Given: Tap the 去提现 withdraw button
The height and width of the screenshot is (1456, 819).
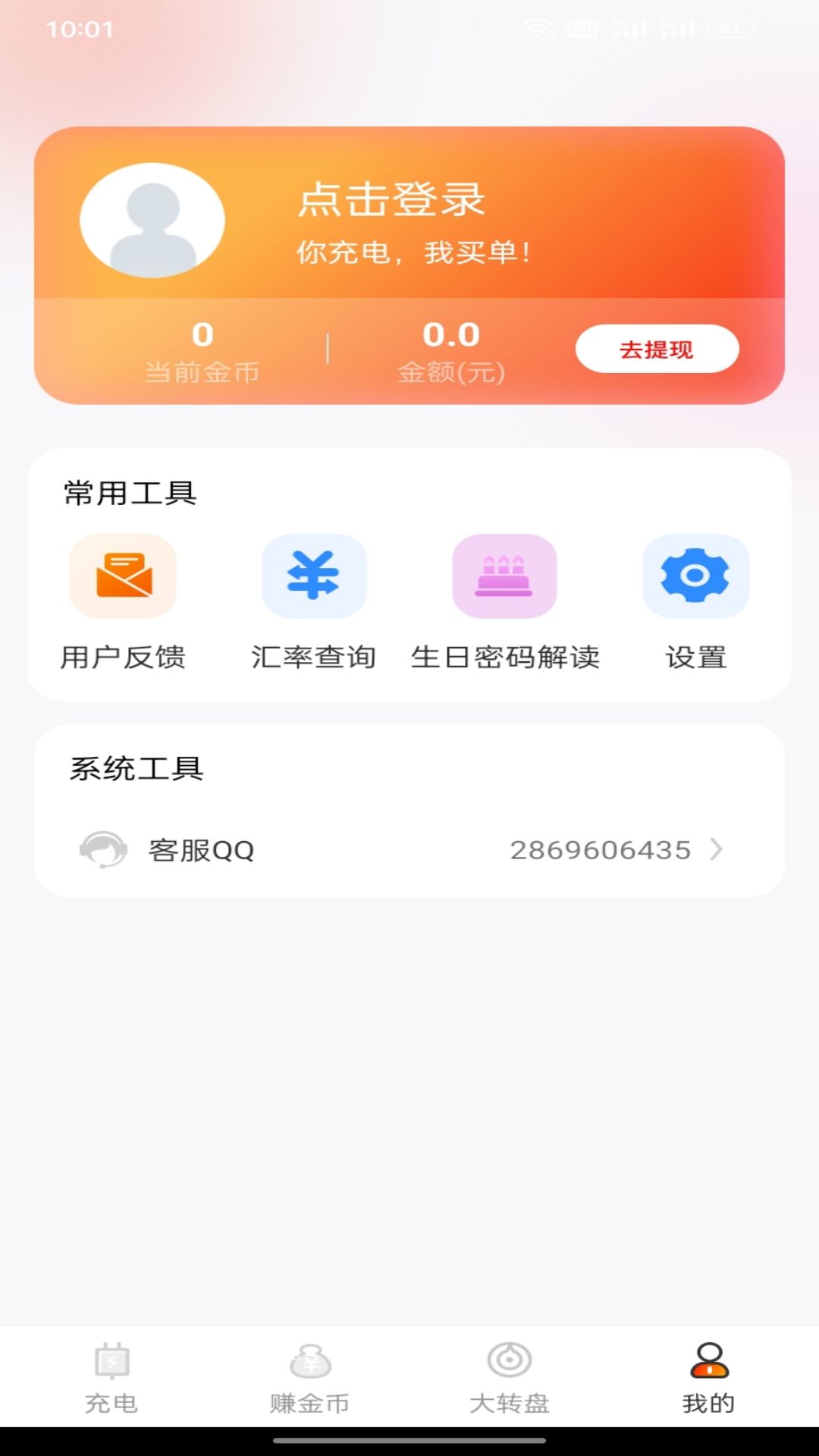Looking at the screenshot, I should click(x=657, y=349).
